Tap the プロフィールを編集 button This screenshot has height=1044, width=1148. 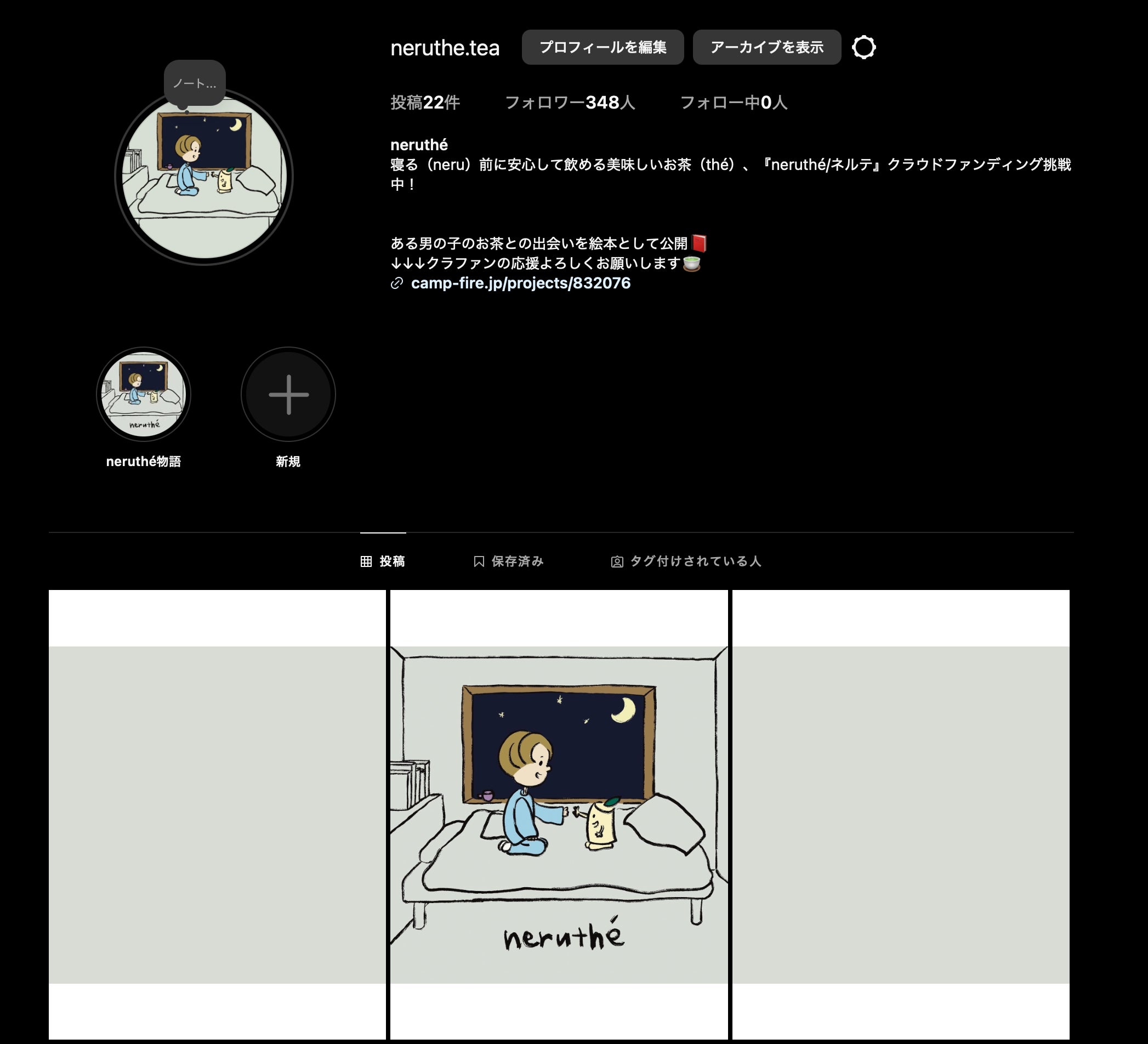(603, 47)
